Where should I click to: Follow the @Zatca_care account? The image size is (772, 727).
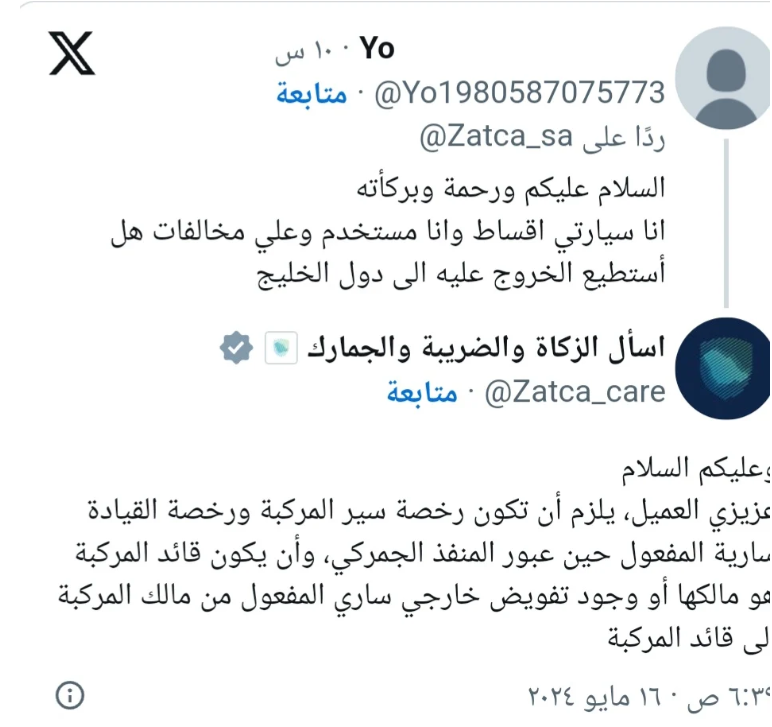click(422, 393)
